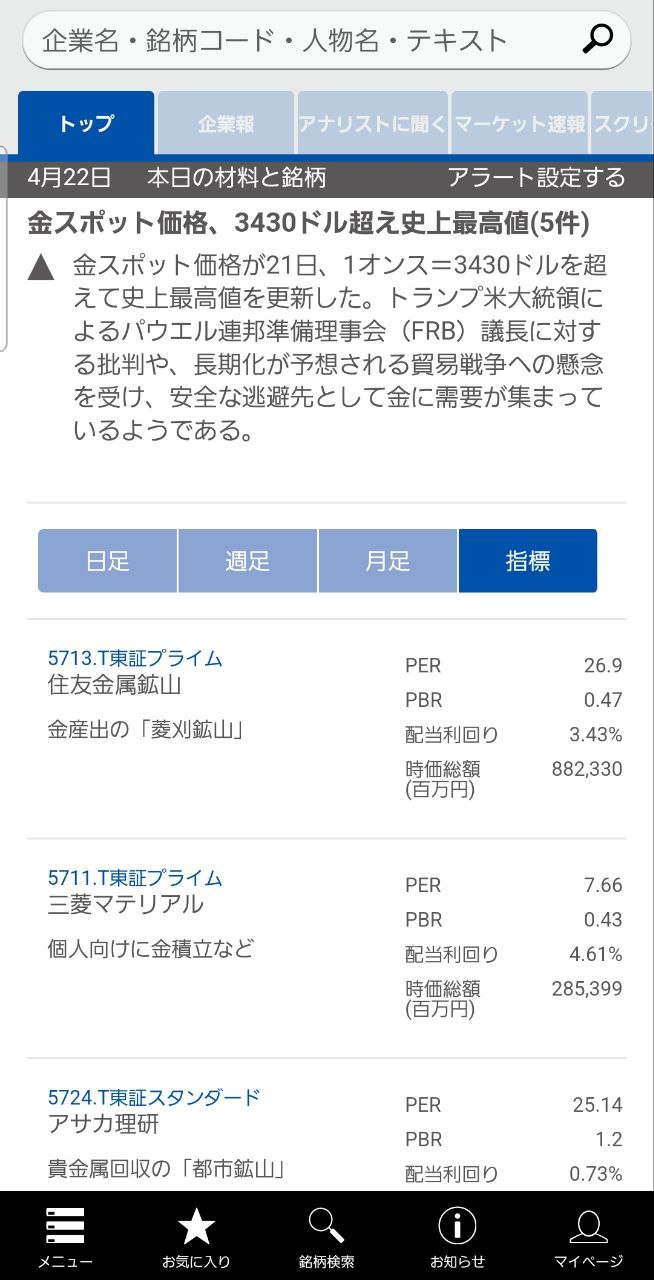
Task: Show the 週足 weekly chart
Action: pyautogui.click(x=248, y=561)
